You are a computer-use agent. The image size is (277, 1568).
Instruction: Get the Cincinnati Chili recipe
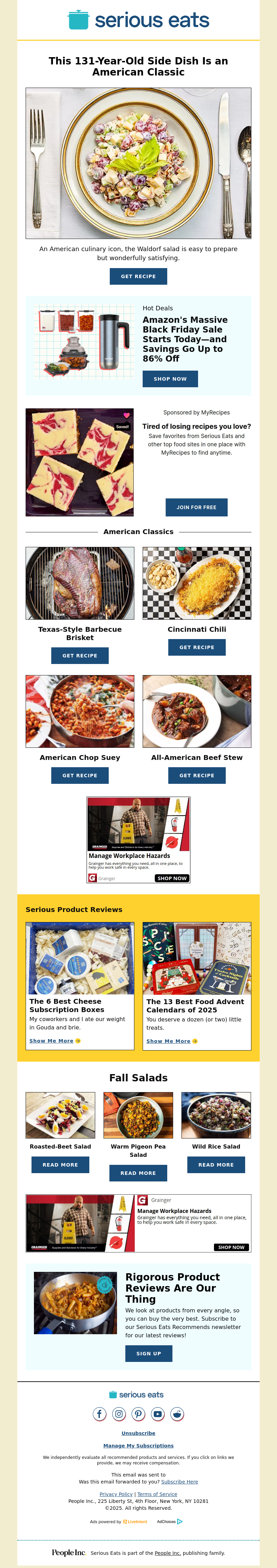(197, 647)
